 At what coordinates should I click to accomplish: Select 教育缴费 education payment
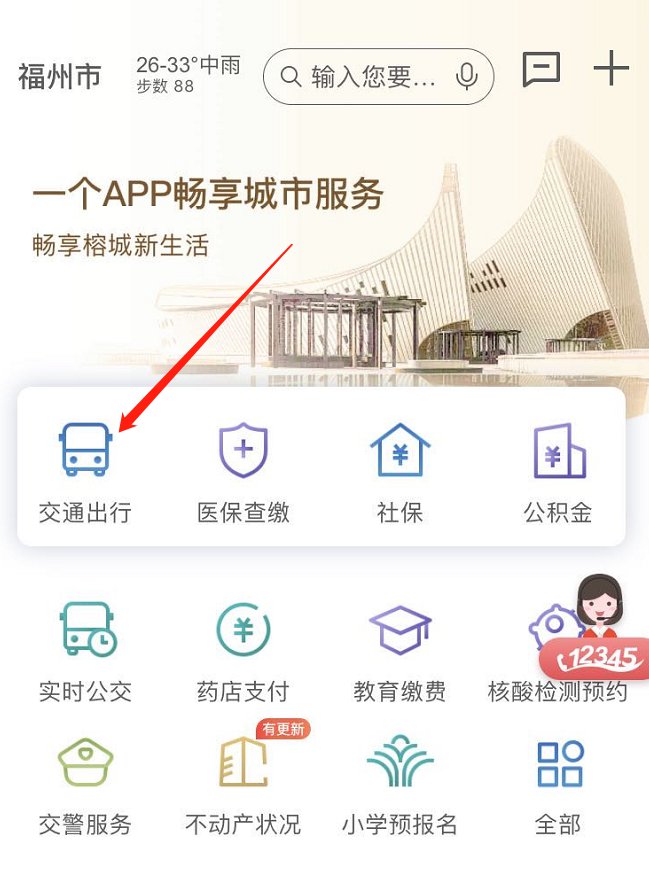pyautogui.click(x=400, y=650)
